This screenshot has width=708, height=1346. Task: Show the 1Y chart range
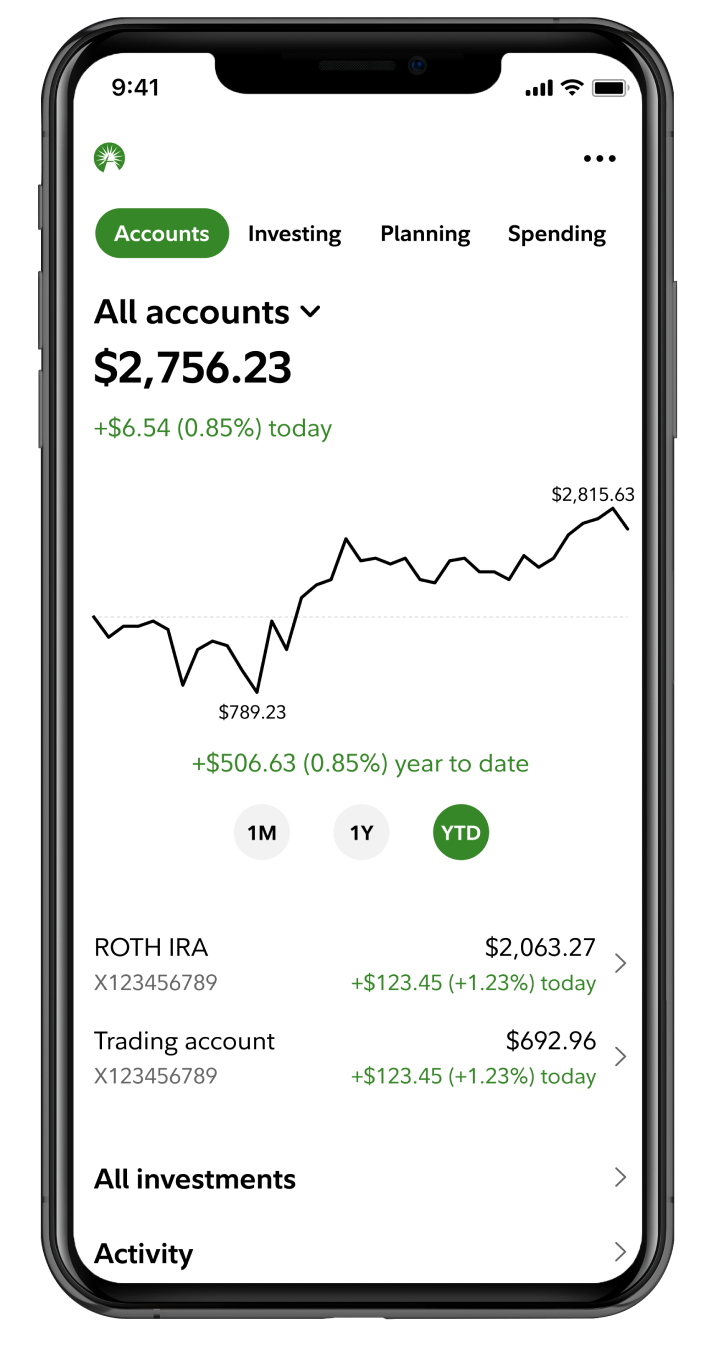pyautogui.click(x=361, y=832)
